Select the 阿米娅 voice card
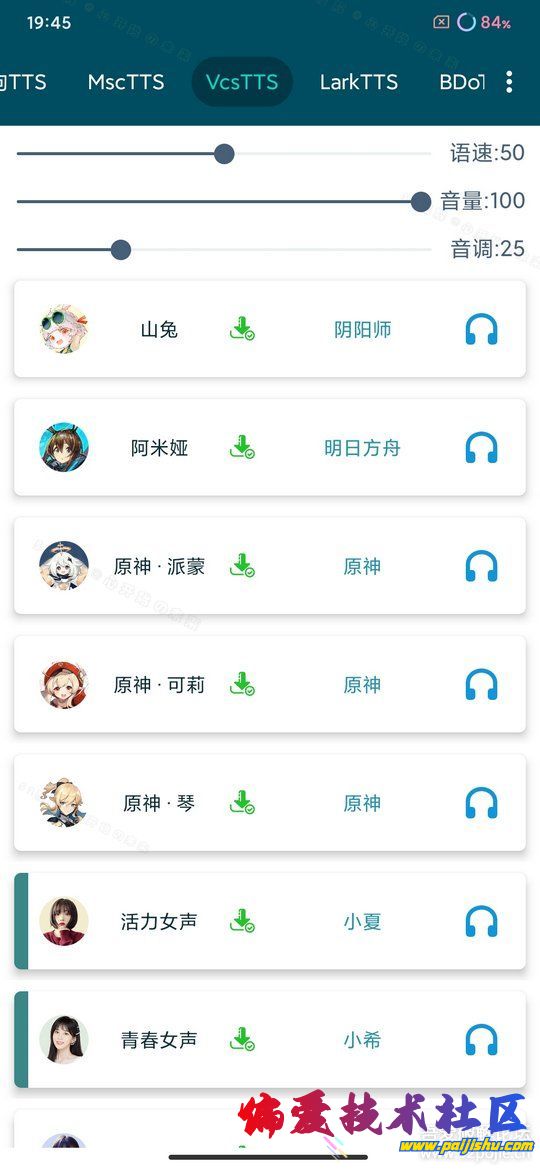The width and height of the screenshot is (540, 1170). 270,448
